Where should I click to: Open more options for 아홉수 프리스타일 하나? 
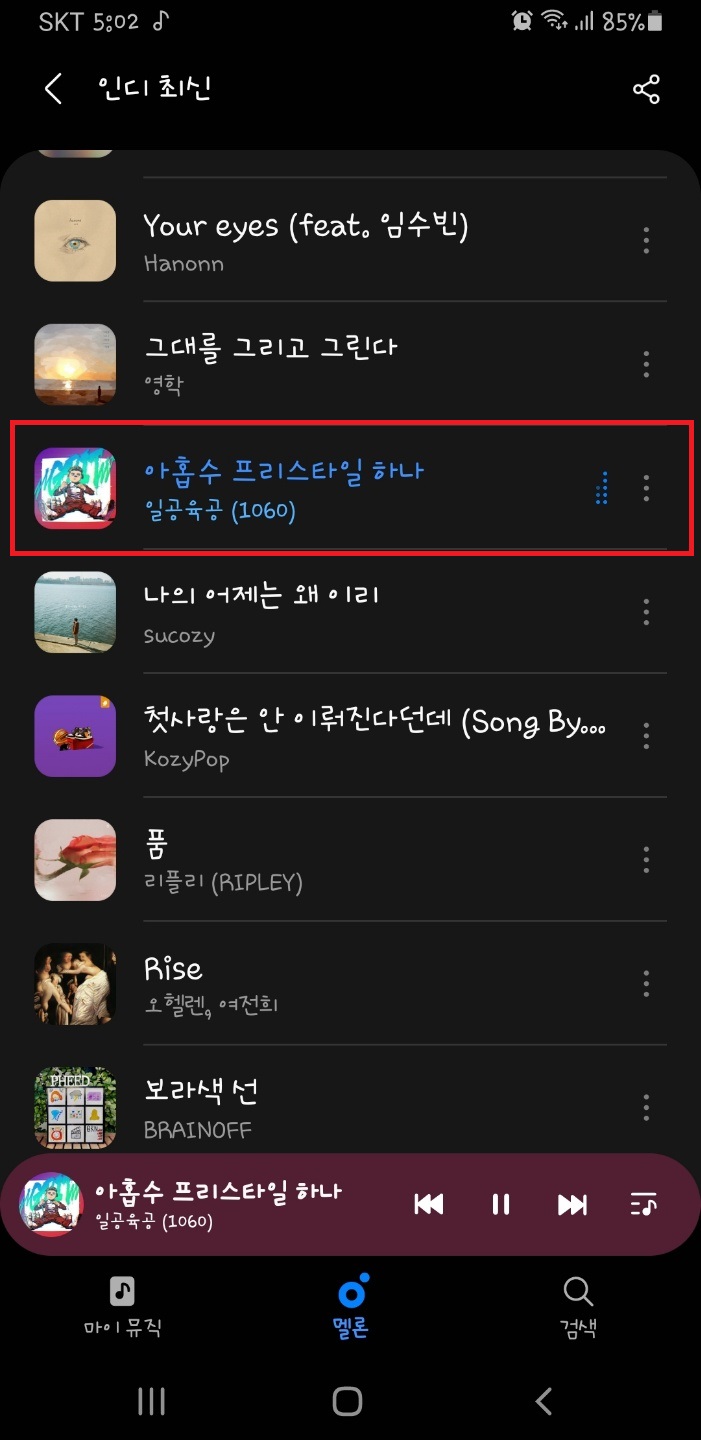pyautogui.click(x=647, y=488)
